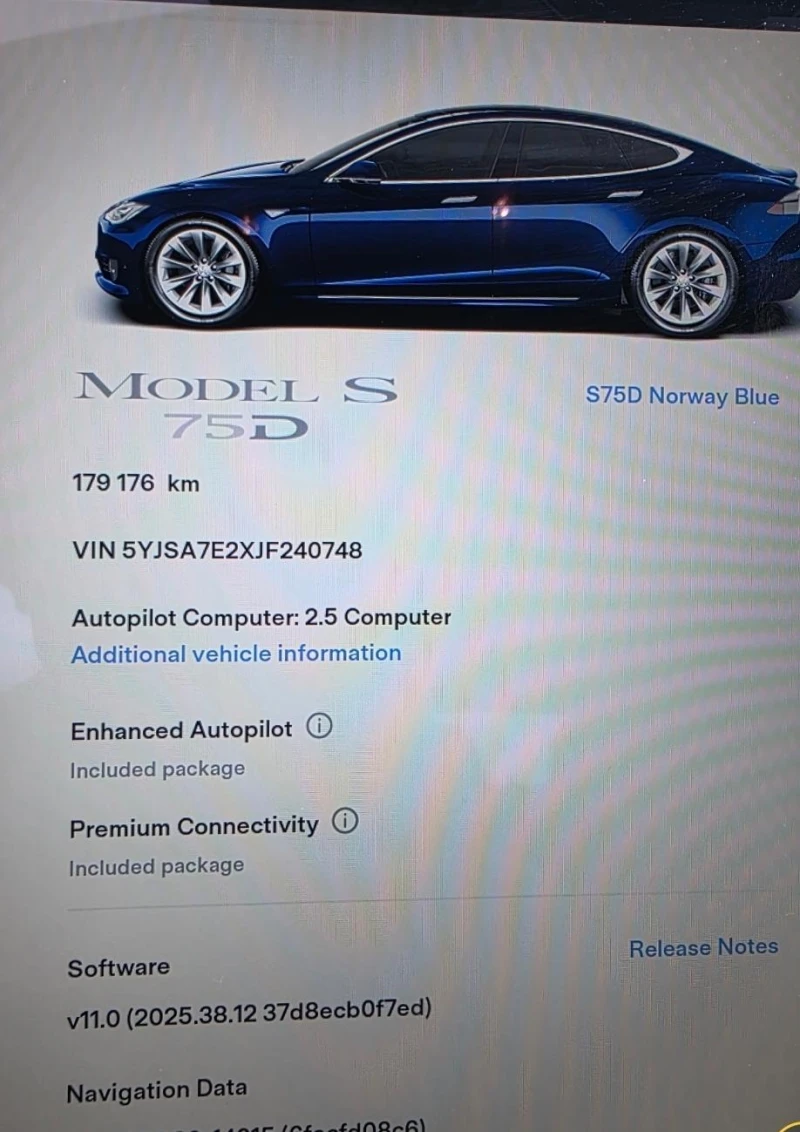Image resolution: width=800 pixels, height=1132 pixels.
Task: Click the odometer reading 179 176 km
Action: (x=134, y=483)
